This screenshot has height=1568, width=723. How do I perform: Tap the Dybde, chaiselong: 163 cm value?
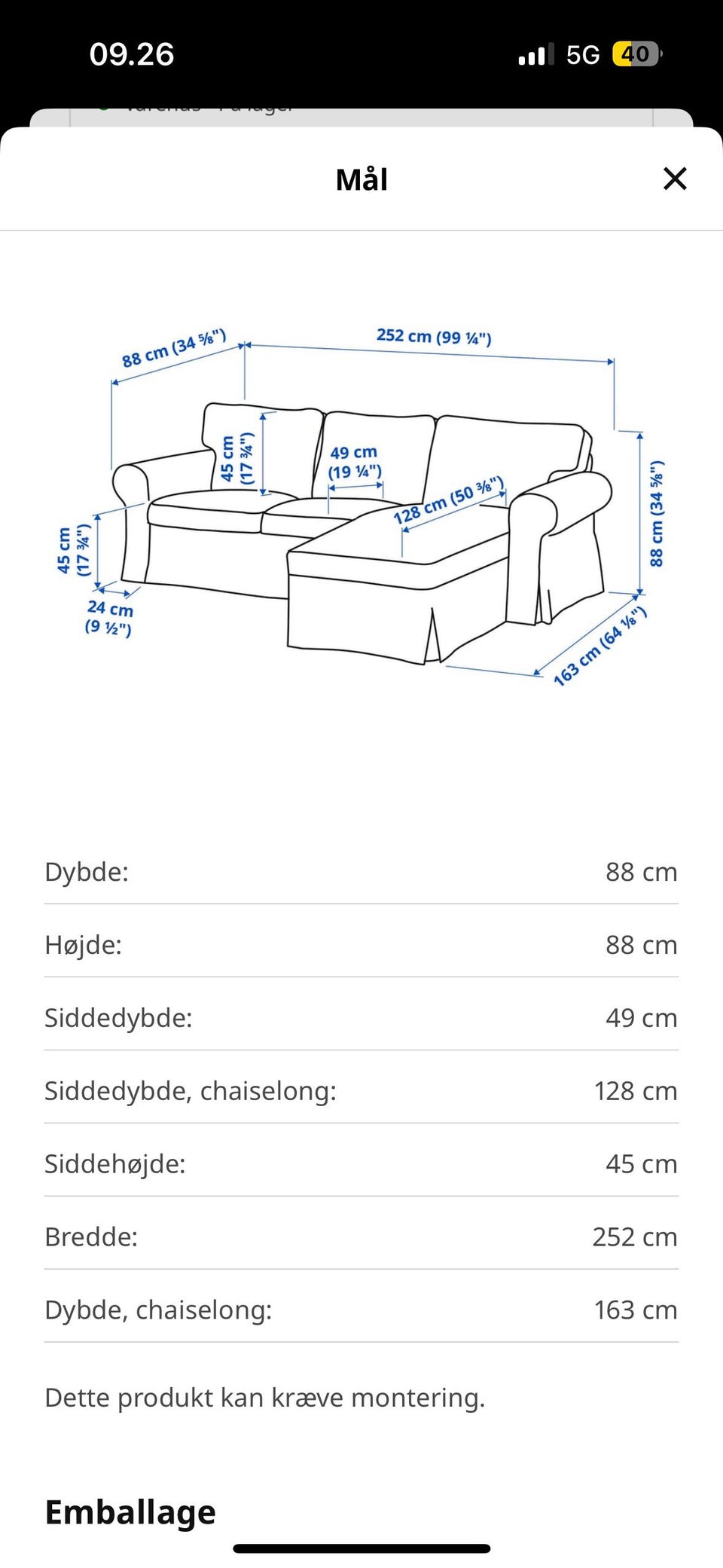(636, 1309)
